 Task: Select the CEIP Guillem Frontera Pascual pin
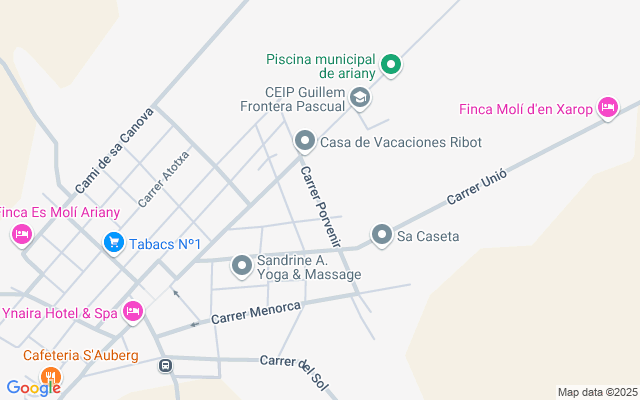(x=361, y=98)
